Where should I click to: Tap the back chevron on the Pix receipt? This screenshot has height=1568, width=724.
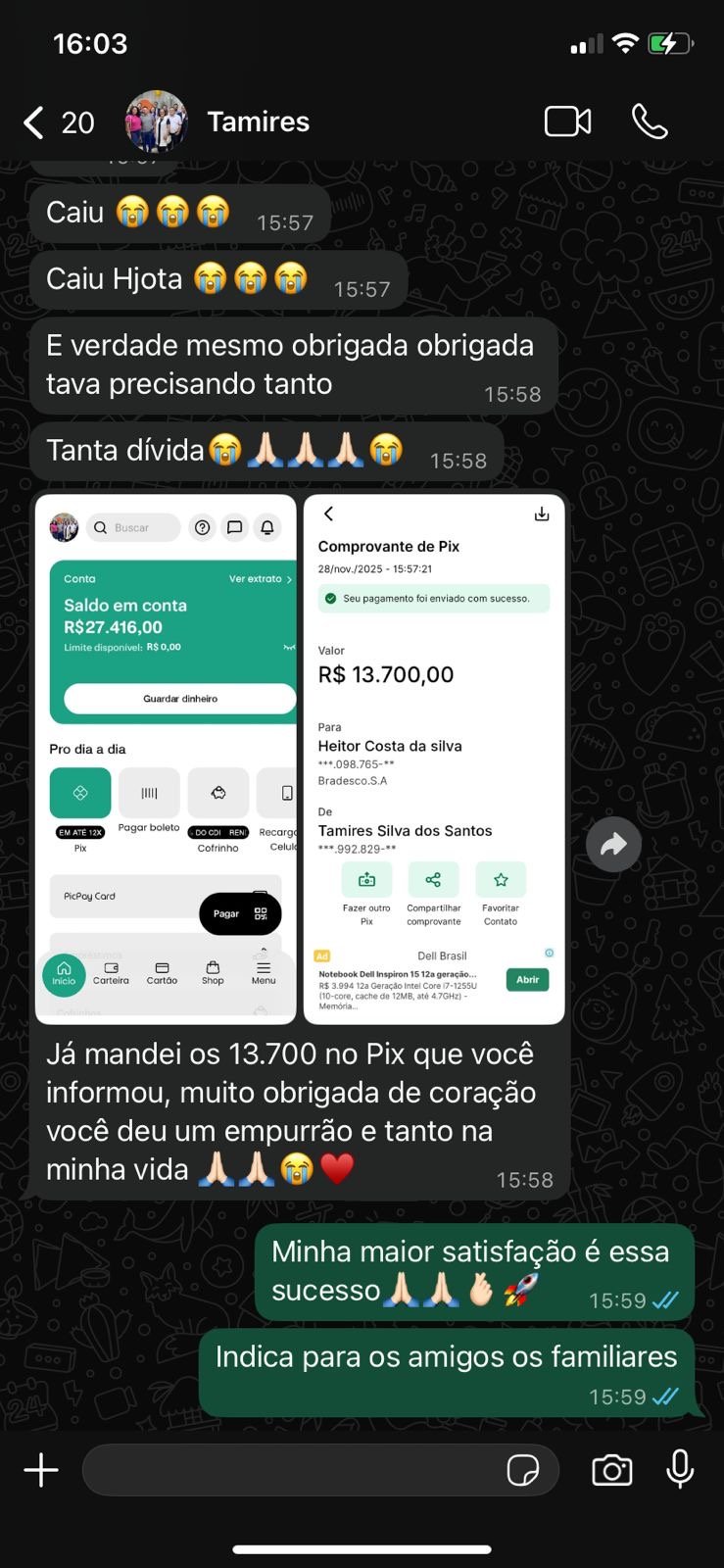[x=328, y=514]
